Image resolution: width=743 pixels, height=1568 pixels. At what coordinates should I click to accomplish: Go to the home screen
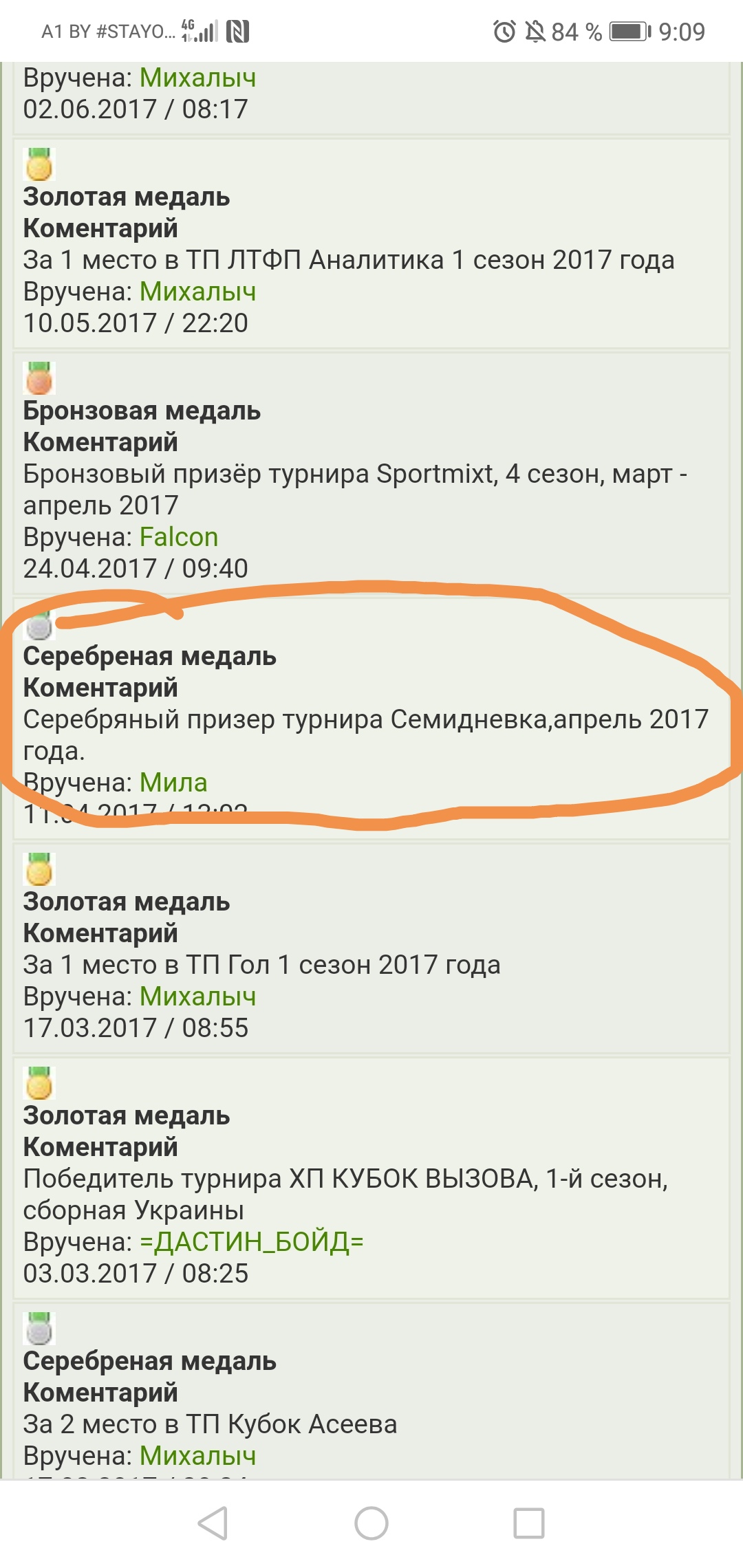pos(371,1523)
